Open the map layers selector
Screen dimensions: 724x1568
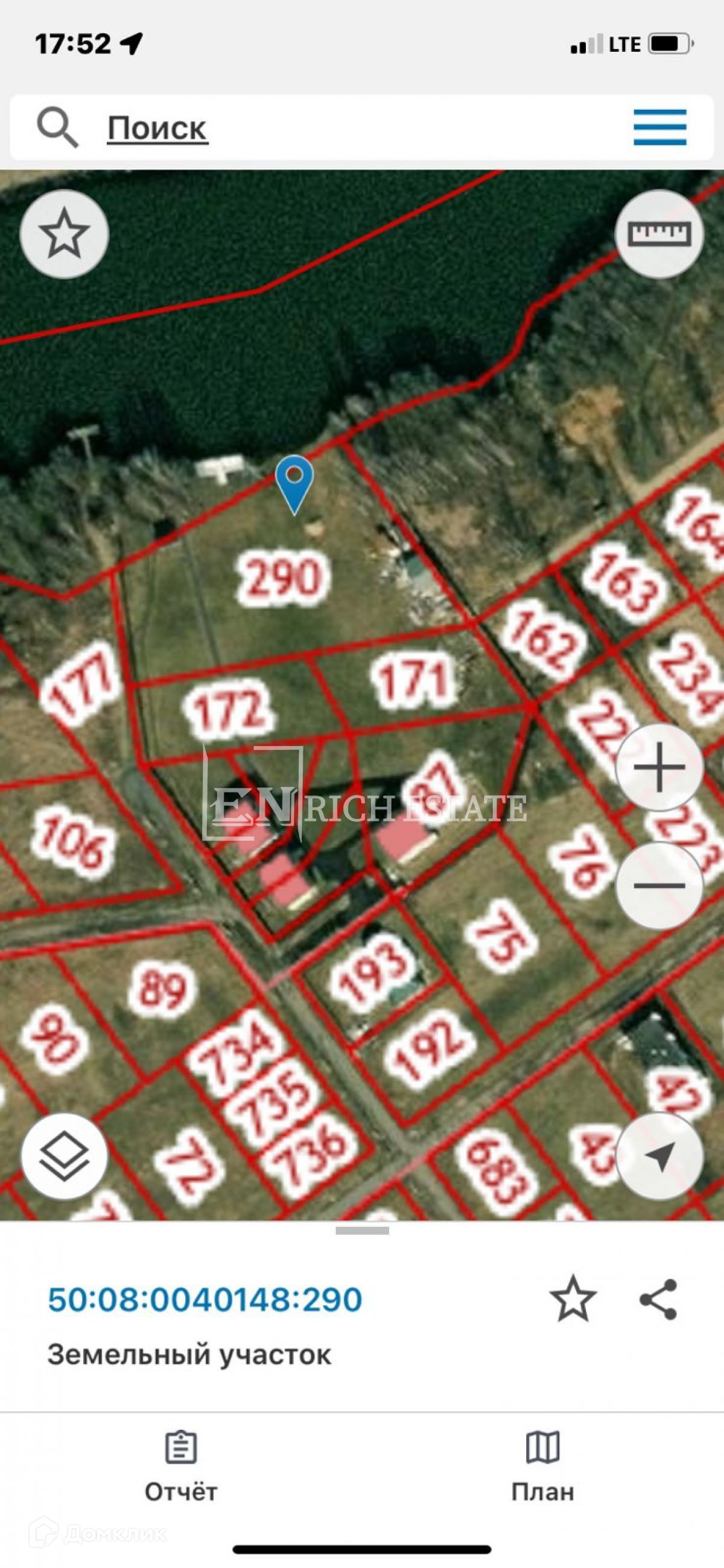point(65,1156)
